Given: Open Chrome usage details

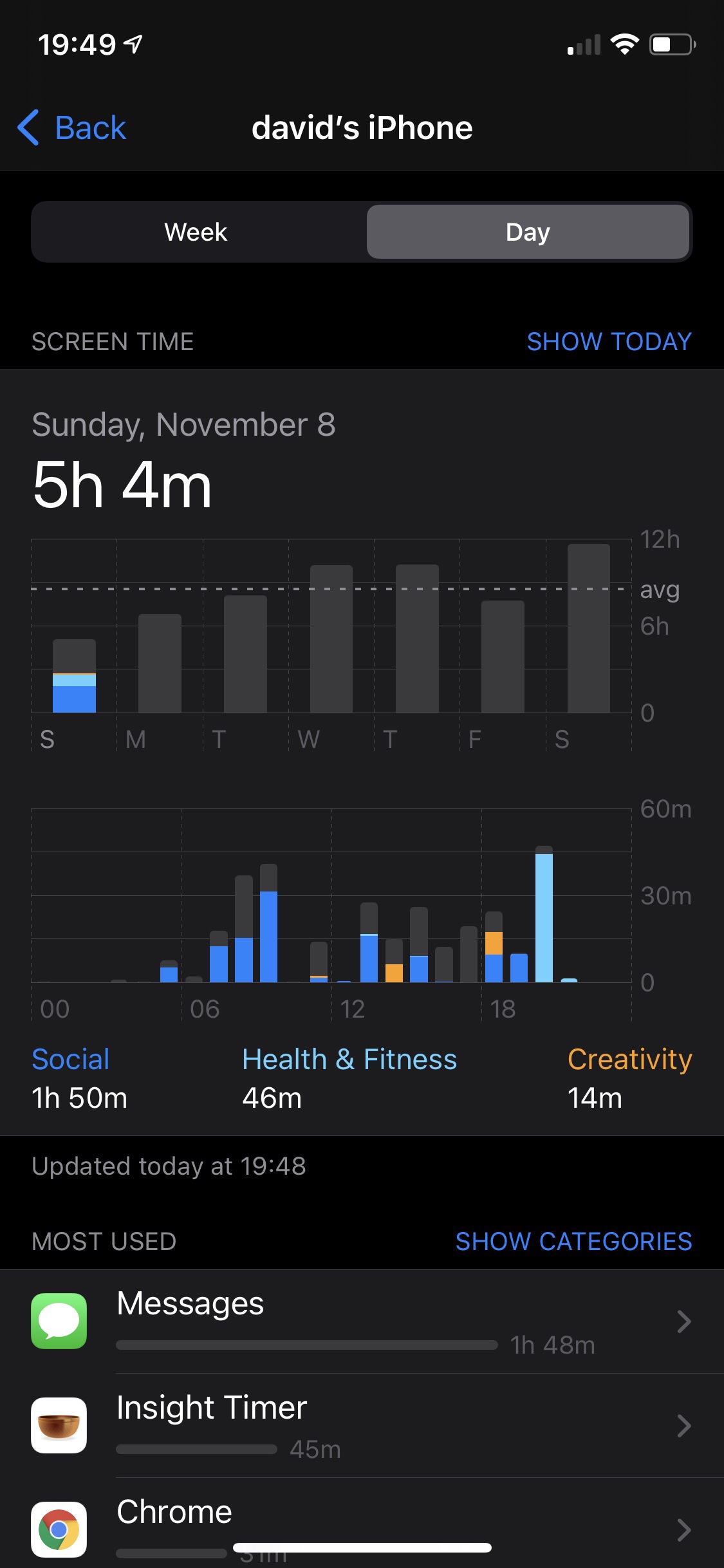Looking at the screenshot, I should tap(360, 1526).
